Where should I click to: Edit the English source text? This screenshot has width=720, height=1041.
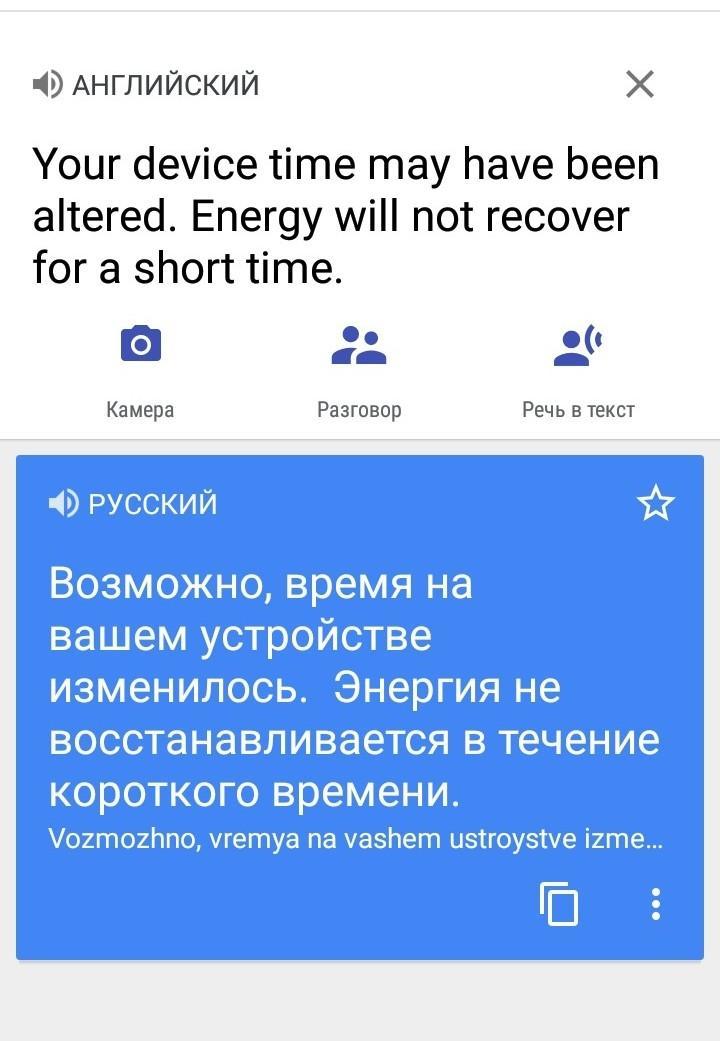click(x=345, y=216)
